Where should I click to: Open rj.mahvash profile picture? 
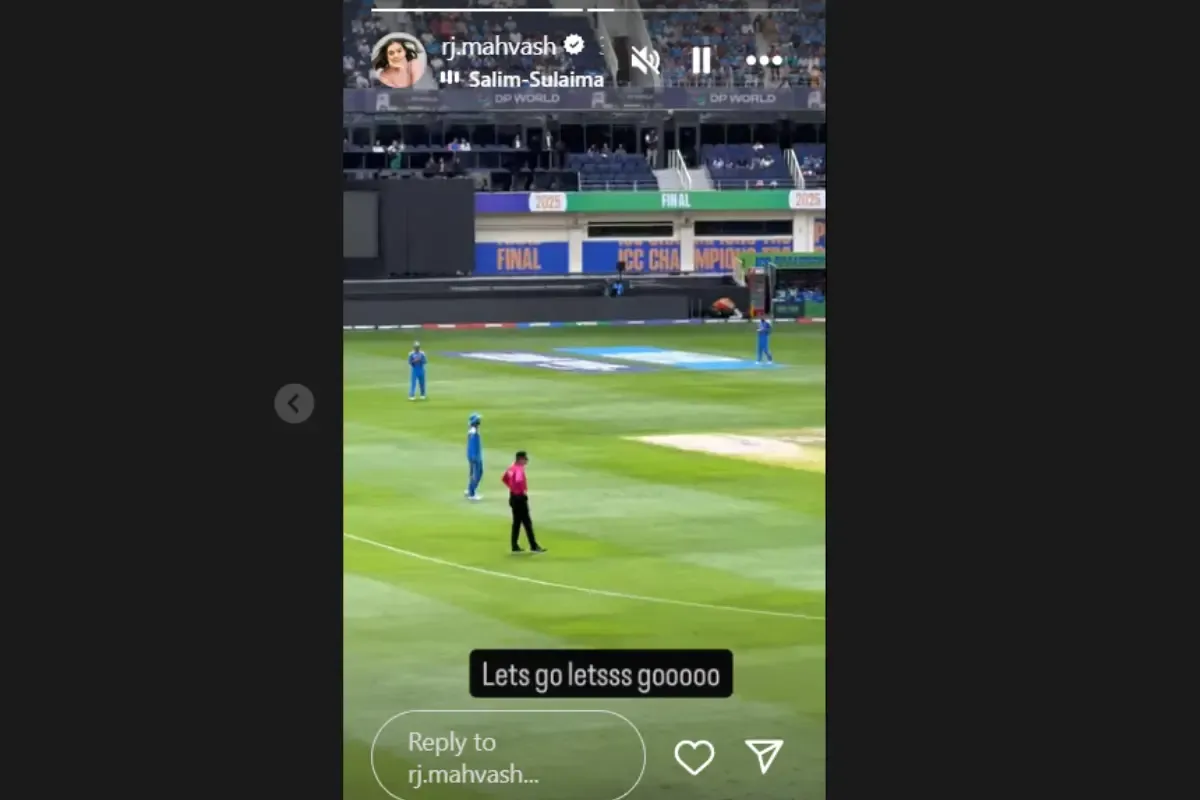[x=399, y=61]
